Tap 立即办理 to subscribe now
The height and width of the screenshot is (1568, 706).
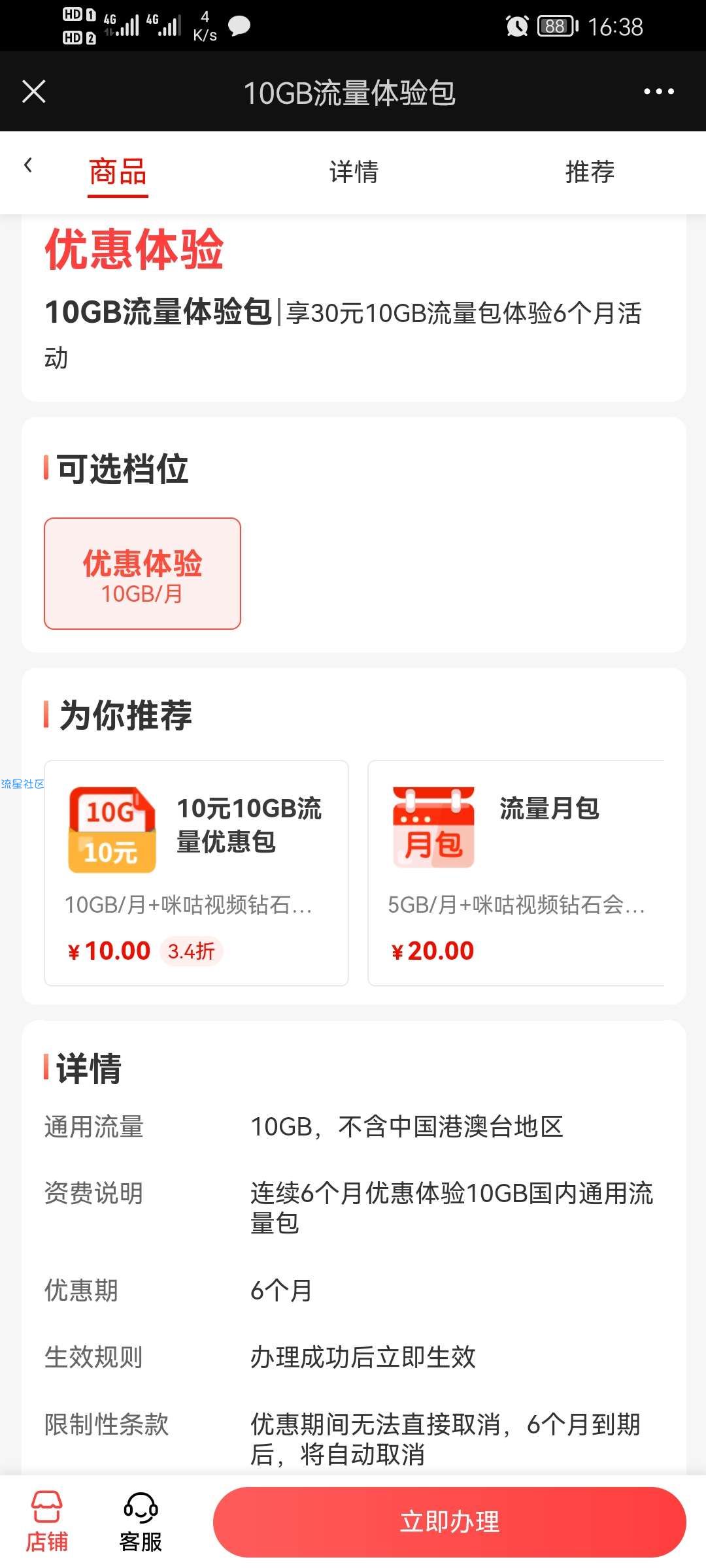(x=450, y=1522)
